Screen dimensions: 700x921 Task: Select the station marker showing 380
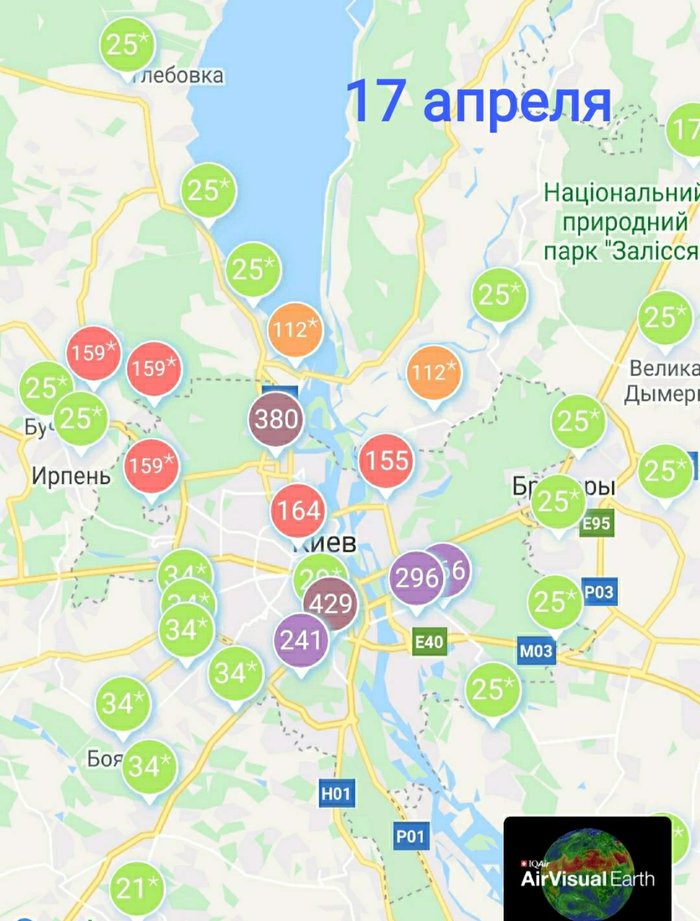click(x=275, y=420)
